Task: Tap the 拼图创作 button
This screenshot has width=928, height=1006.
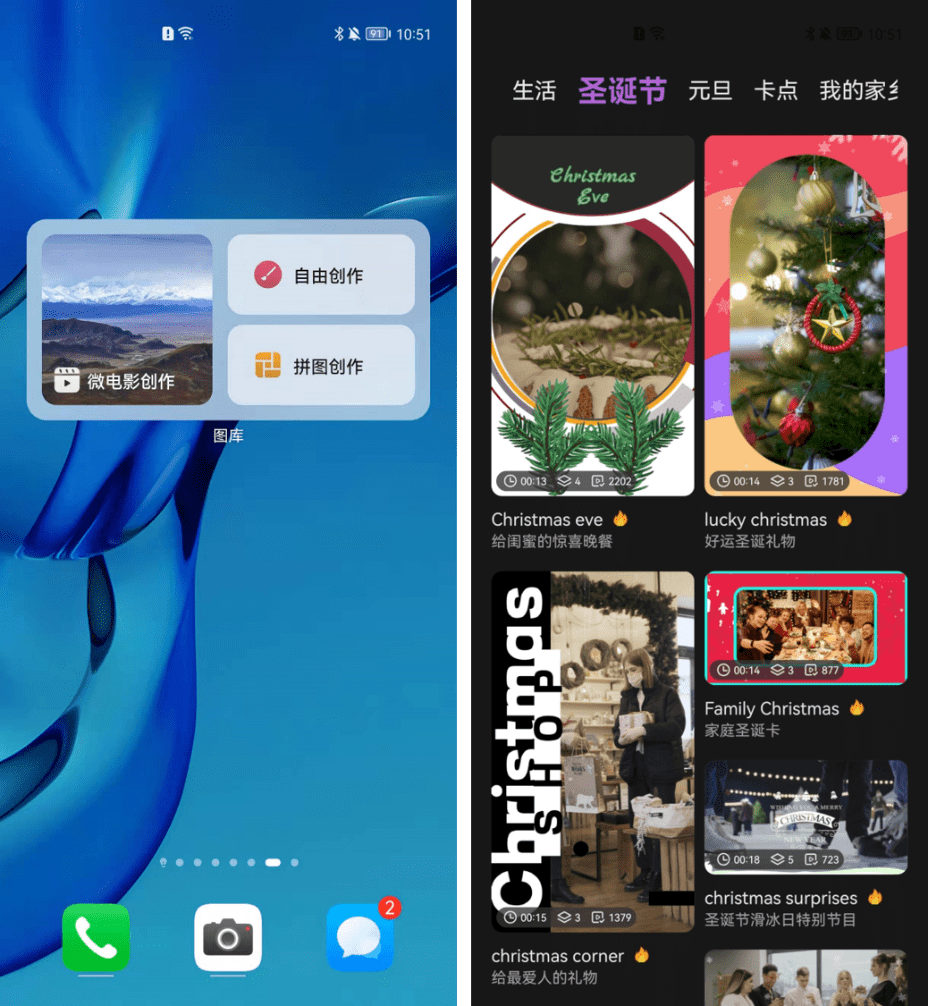Action: pyautogui.click(x=321, y=365)
